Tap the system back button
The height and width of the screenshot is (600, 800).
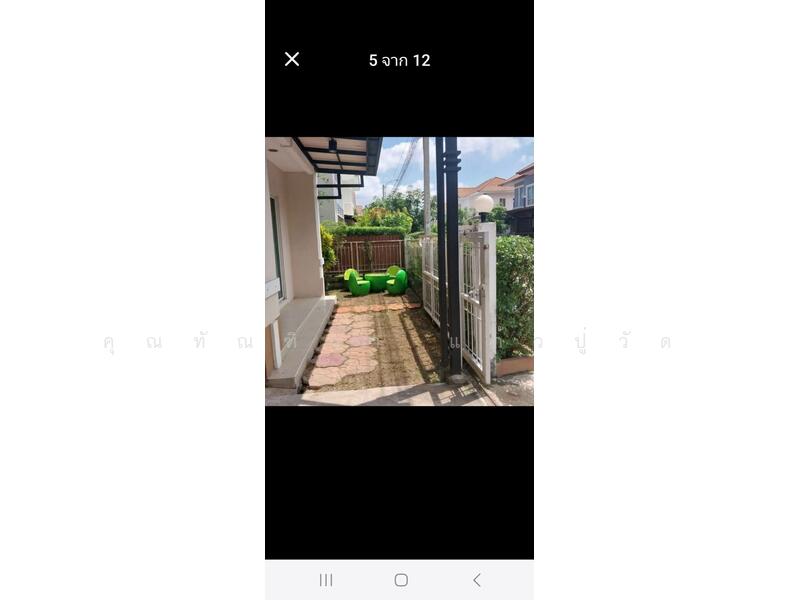coord(476,580)
